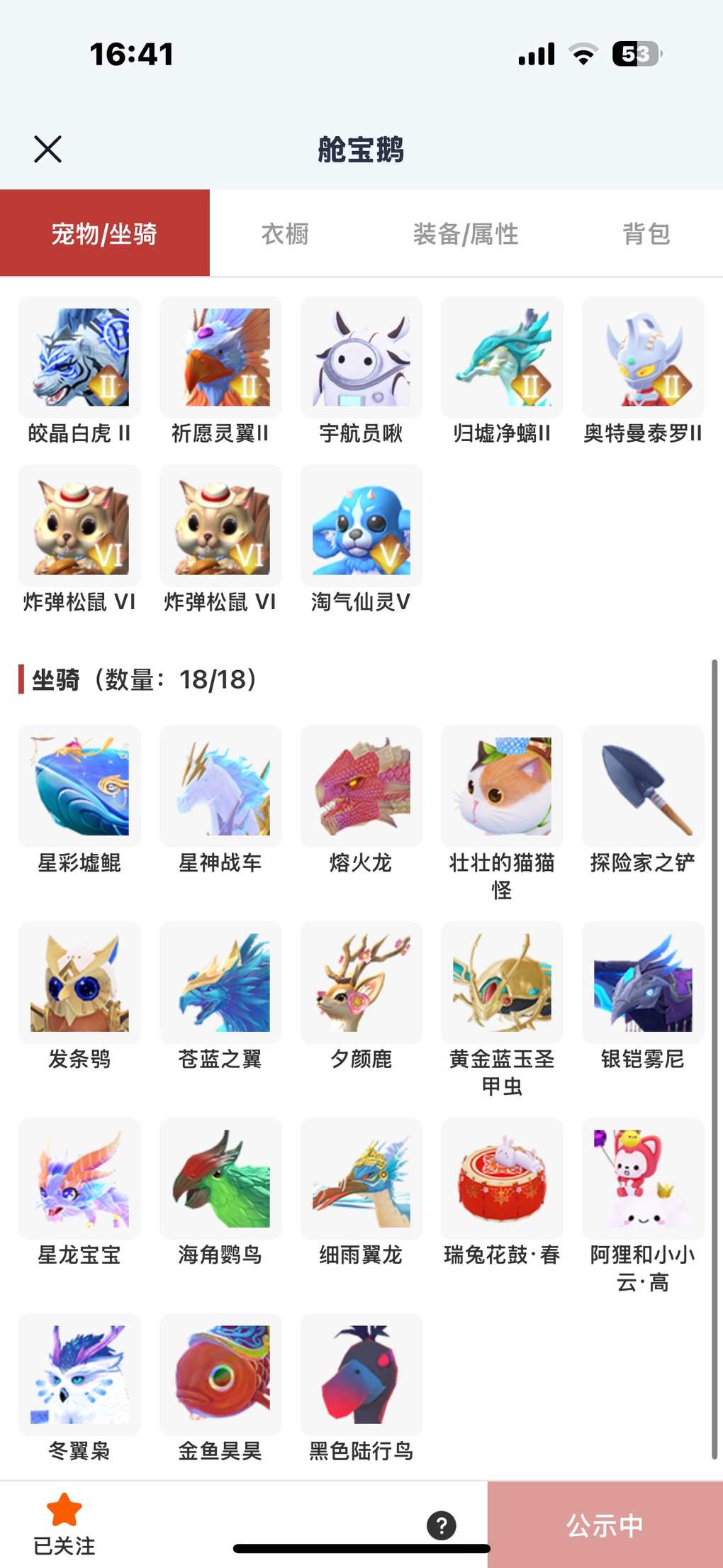Select the 熔火龙 mount tile
723x1568 pixels.
click(x=361, y=786)
